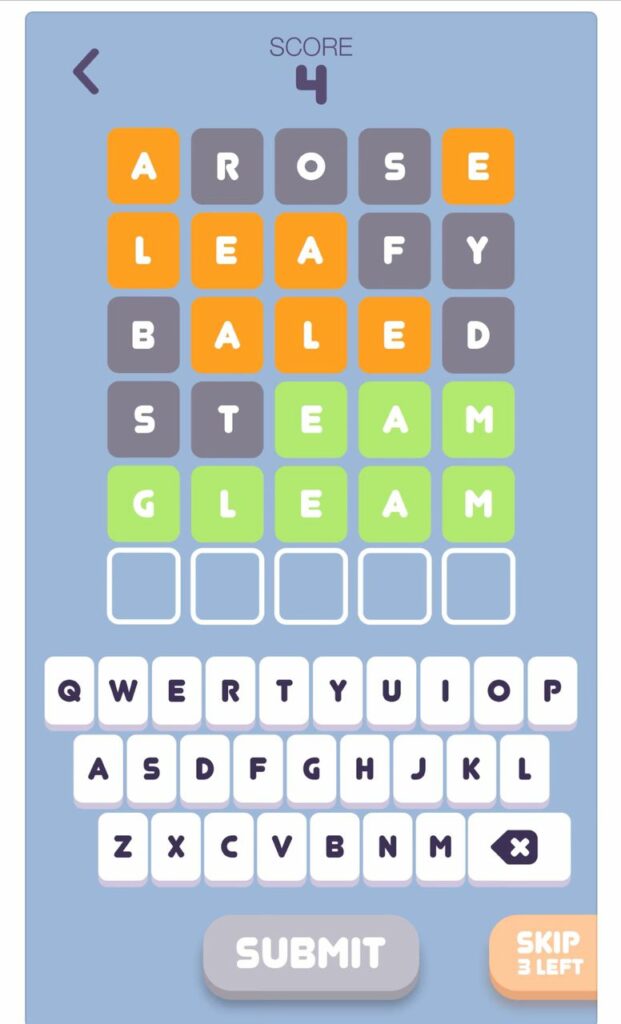This screenshot has height=1024, width=621.
Task: Type the letter D
Action: (x=205, y=769)
